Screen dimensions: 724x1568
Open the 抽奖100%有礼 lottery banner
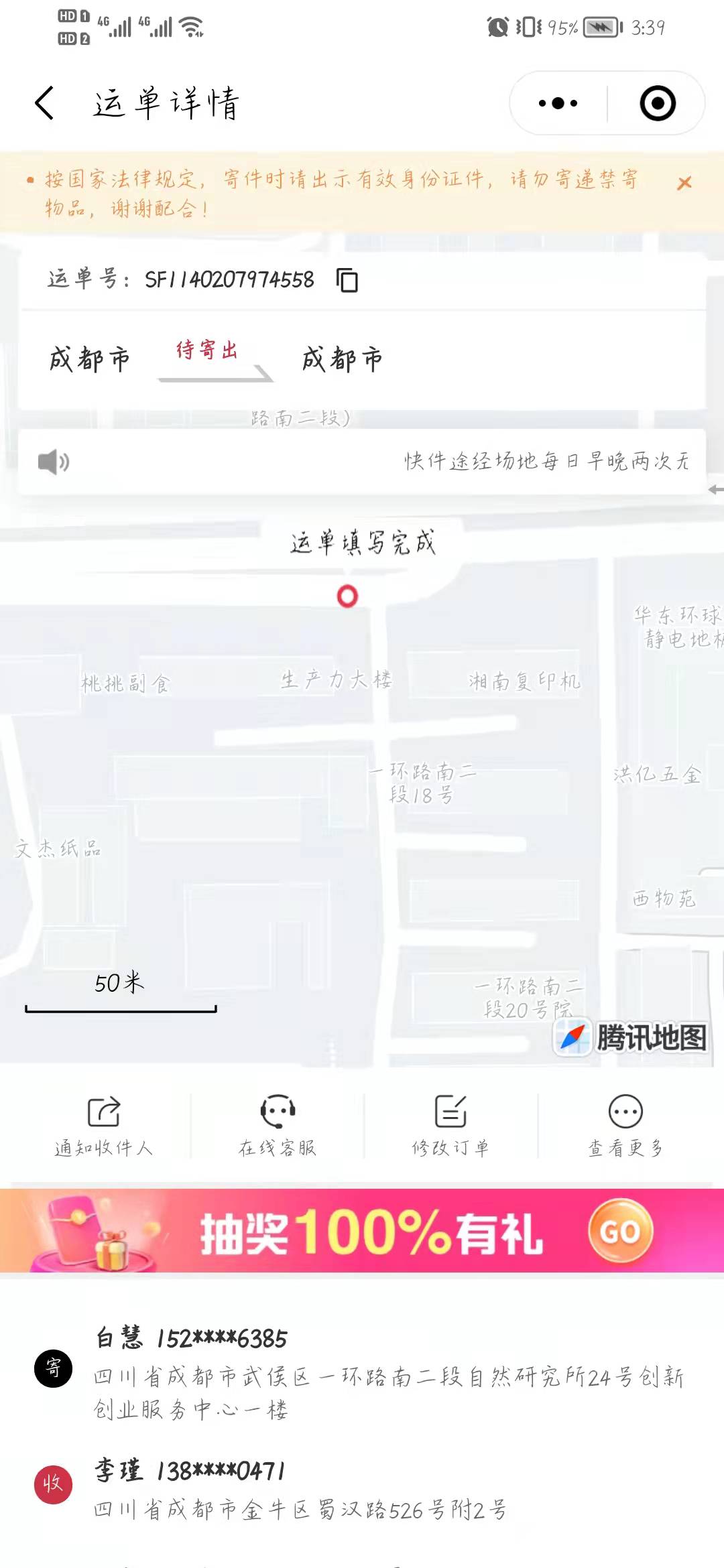coord(362,1231)
